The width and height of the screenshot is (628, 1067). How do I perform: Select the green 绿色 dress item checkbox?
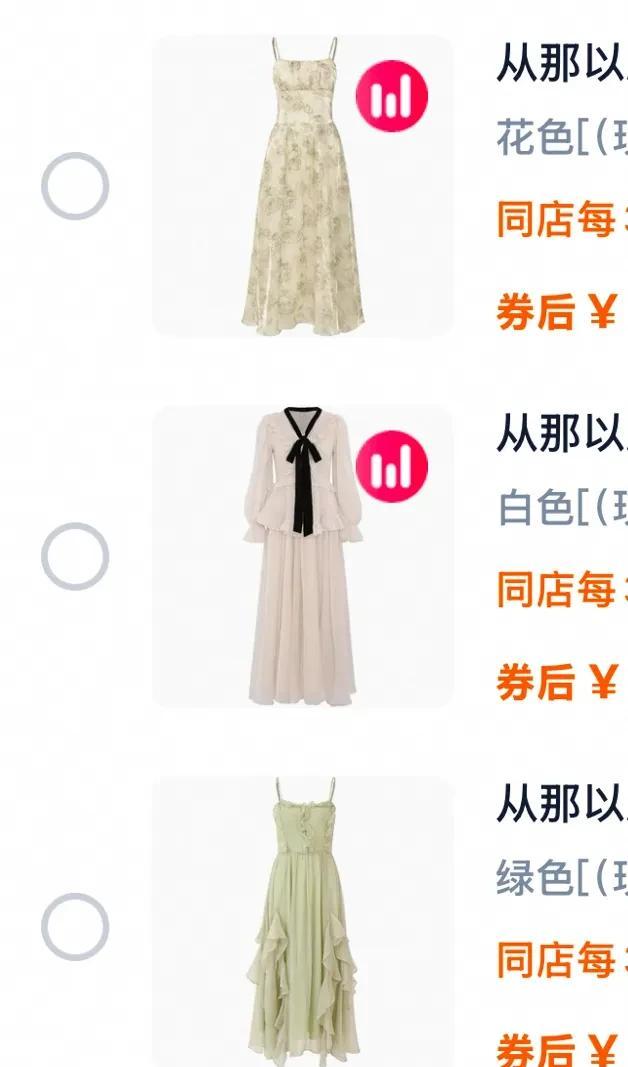75,926
